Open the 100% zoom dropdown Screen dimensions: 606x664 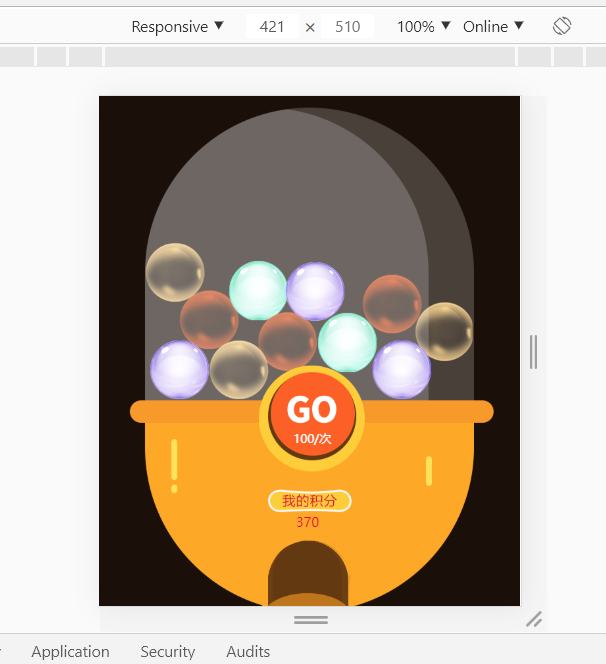point(424,27)
